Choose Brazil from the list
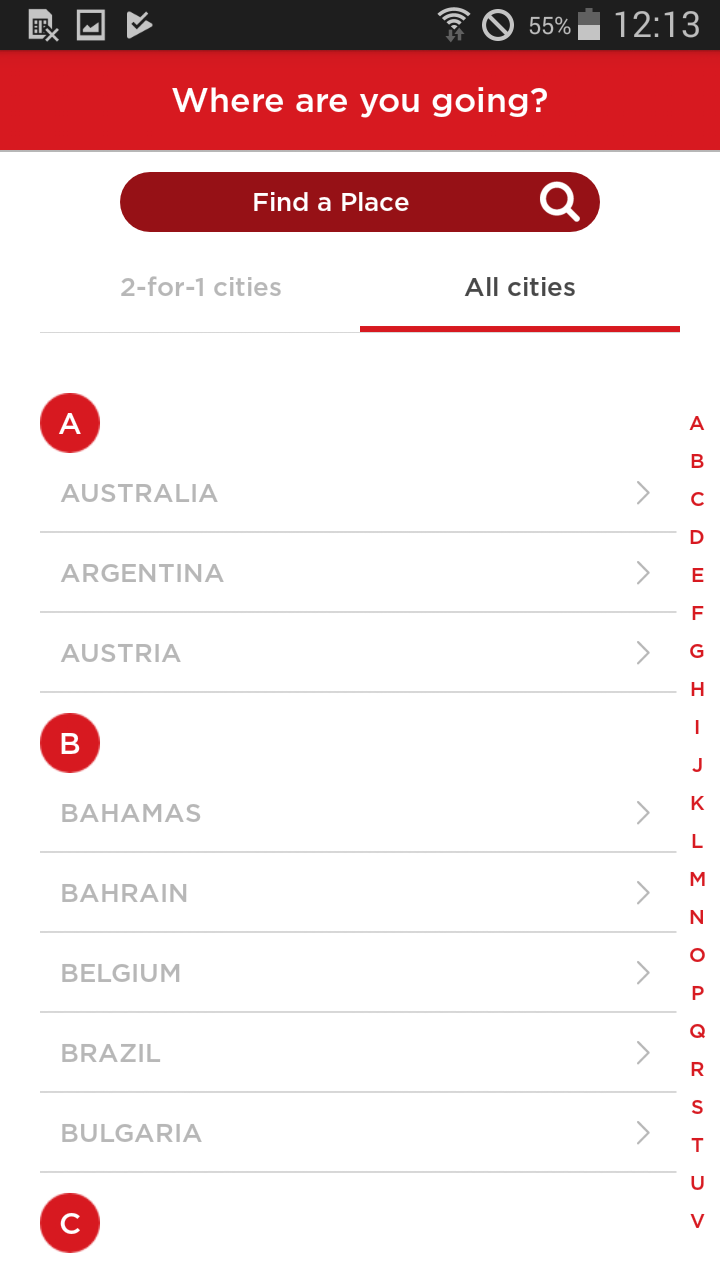The image size is (720, 1280). point(358,1053)
